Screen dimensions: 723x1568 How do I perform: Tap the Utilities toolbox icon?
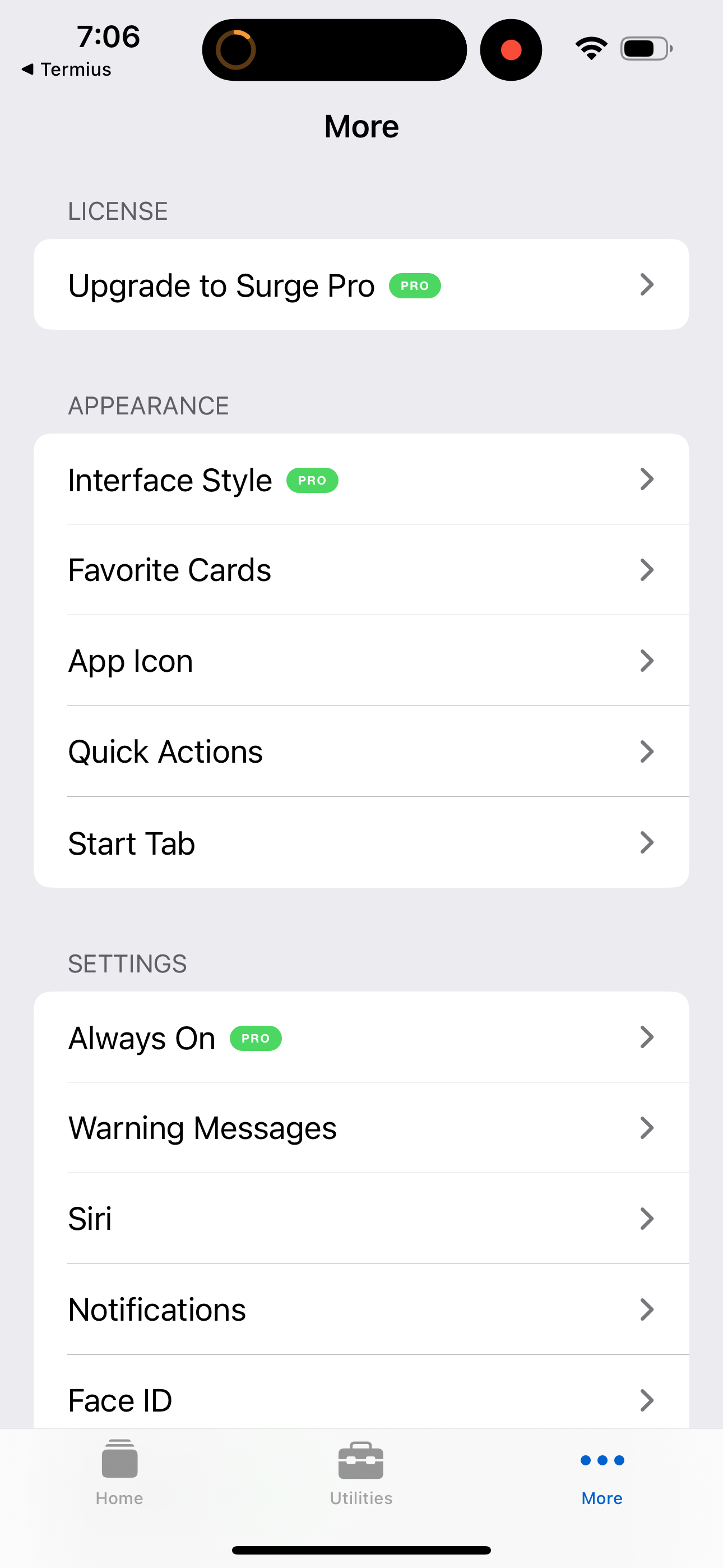[x=361, y=1460]
